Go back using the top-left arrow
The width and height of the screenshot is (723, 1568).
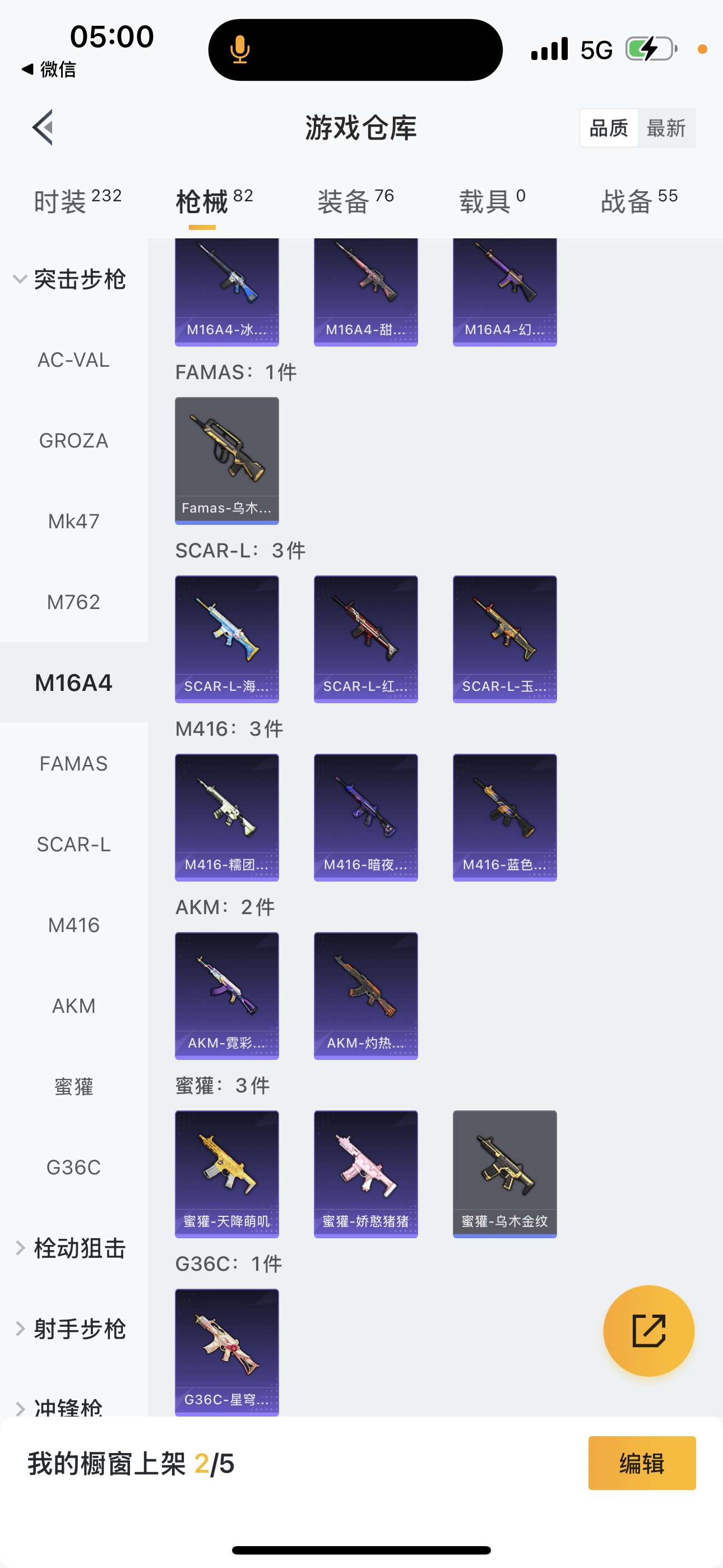click(x=43, y=127)
